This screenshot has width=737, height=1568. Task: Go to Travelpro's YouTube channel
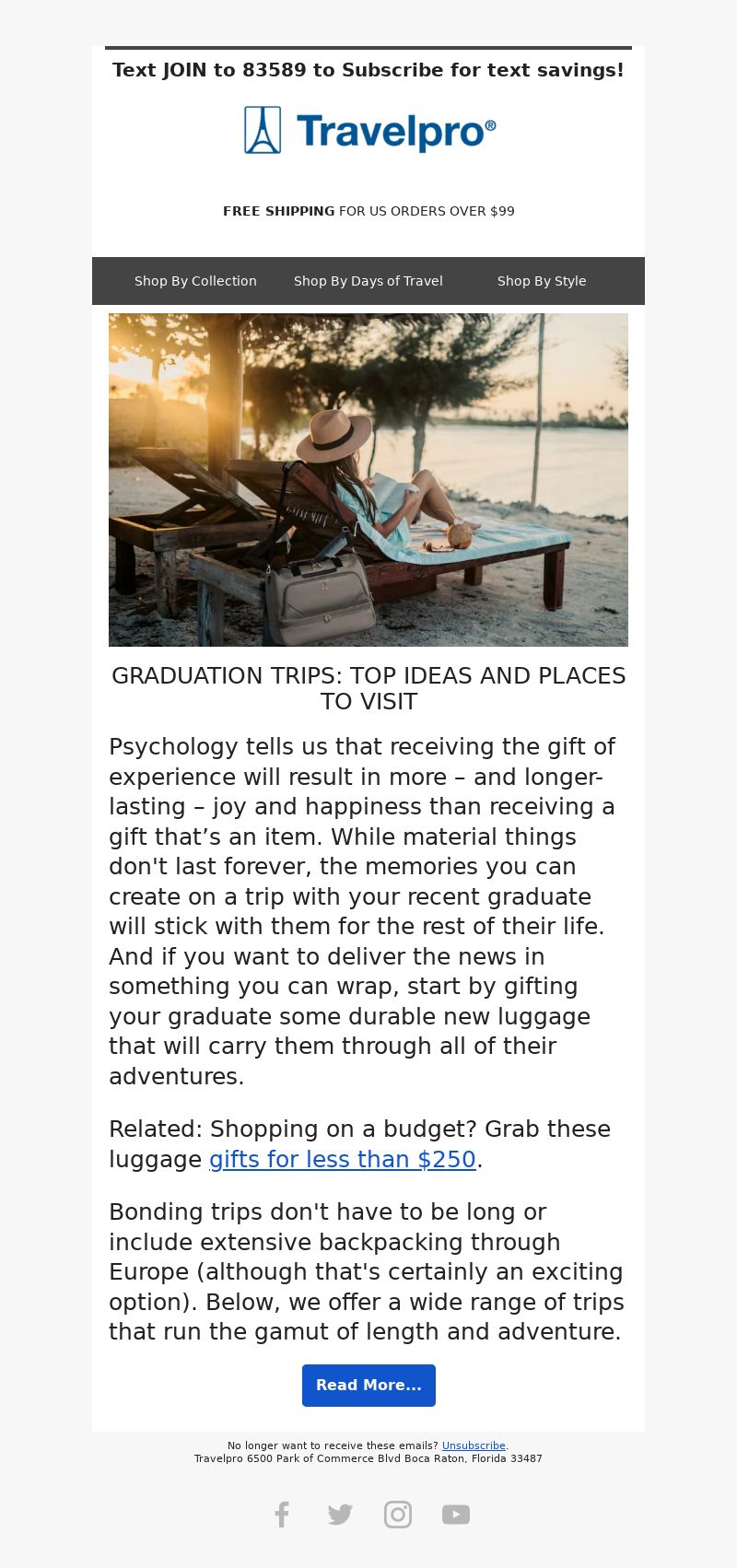(x=456, y=1515)
